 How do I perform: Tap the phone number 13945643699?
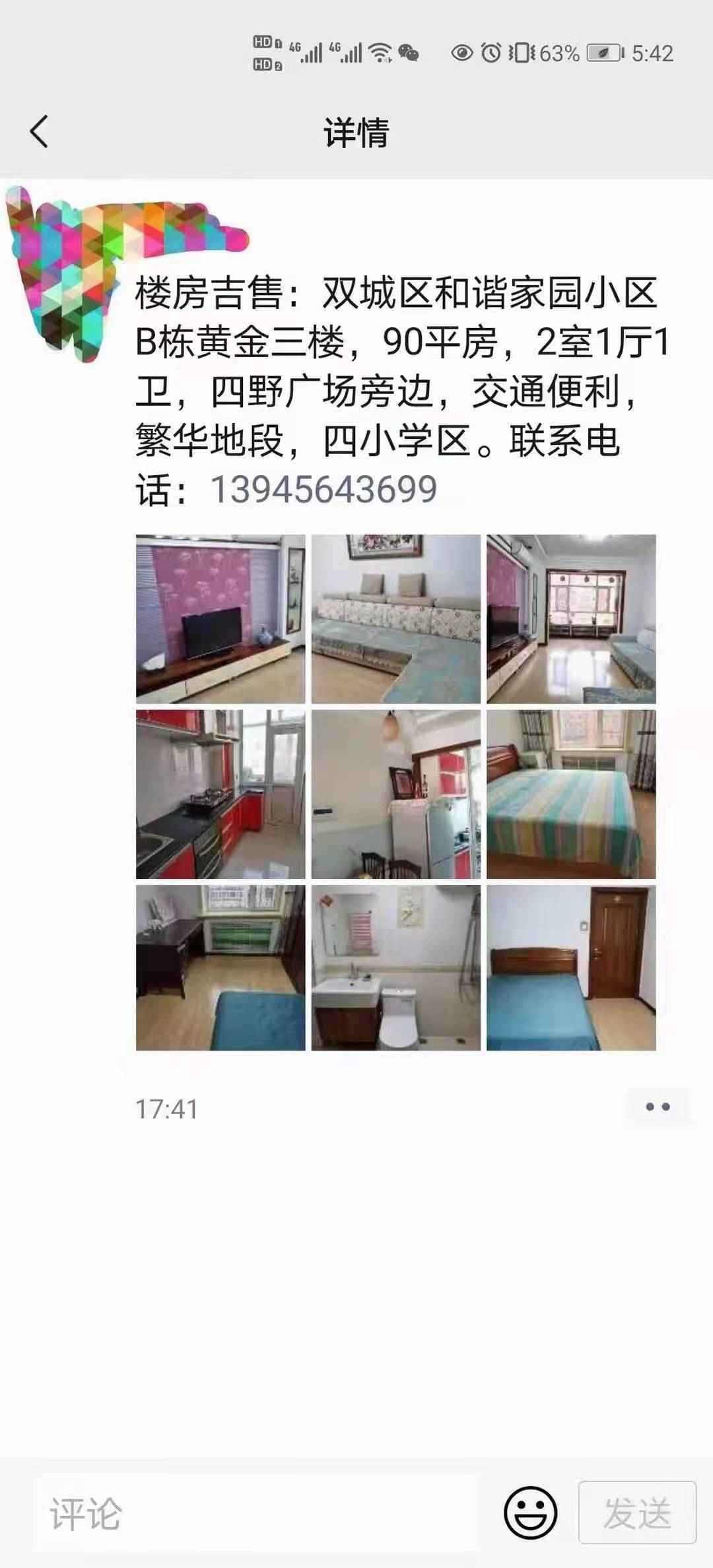[x=323, y=489]
